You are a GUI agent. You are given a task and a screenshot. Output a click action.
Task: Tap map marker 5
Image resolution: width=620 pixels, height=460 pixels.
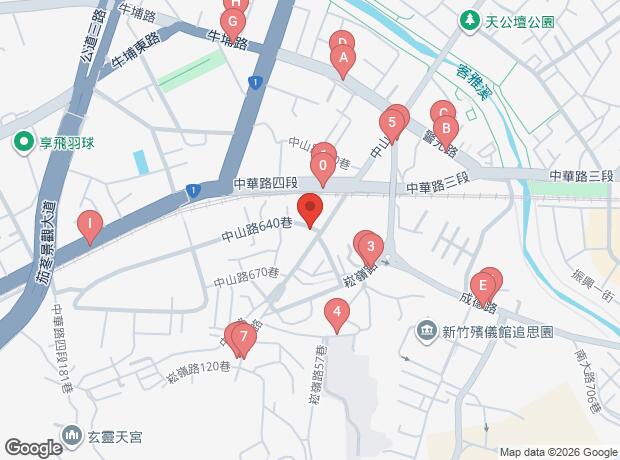pos(392,126)
